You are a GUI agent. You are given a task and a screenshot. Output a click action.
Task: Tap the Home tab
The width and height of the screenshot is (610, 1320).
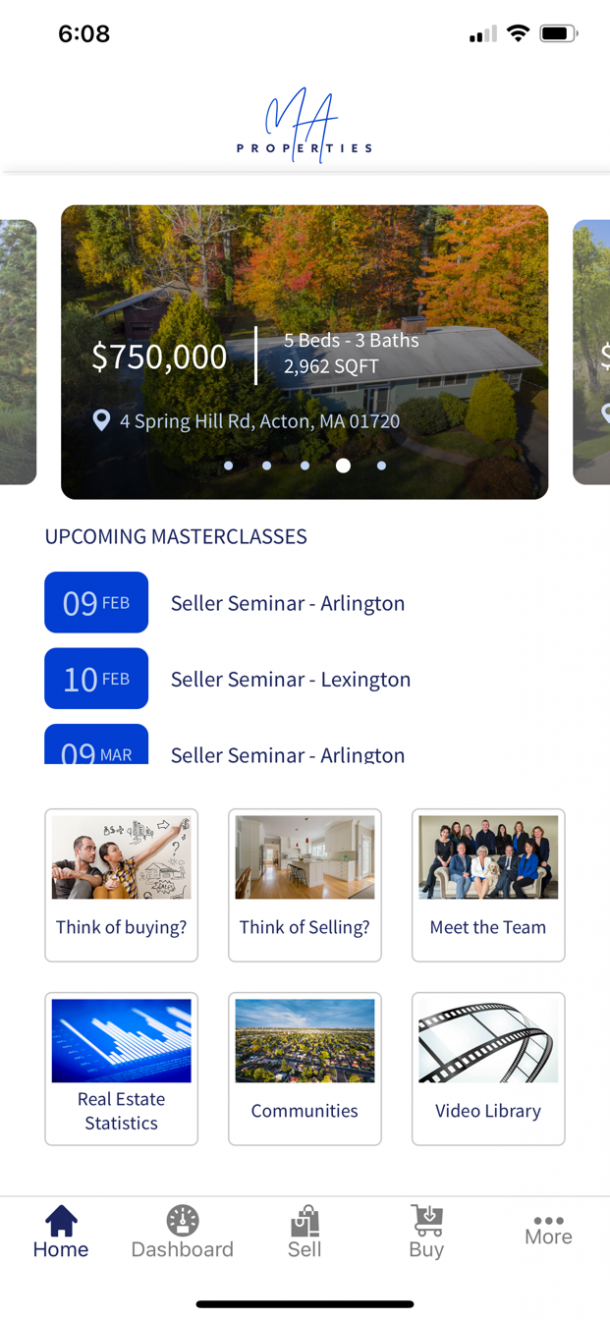61,1232
